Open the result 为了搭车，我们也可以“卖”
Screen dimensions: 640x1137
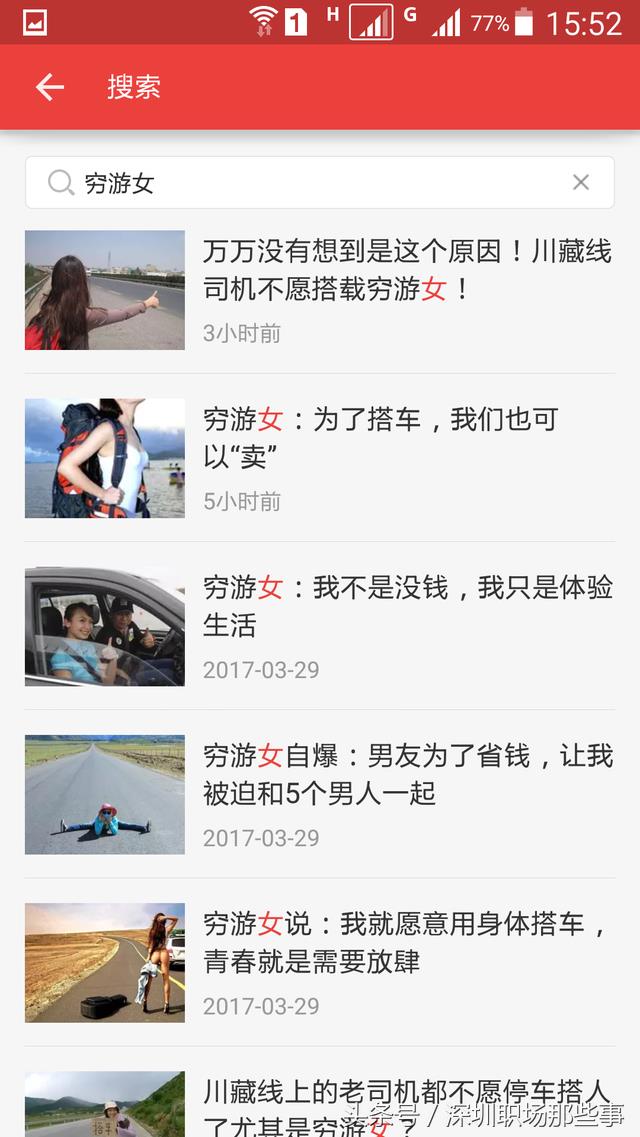point(380,438)
